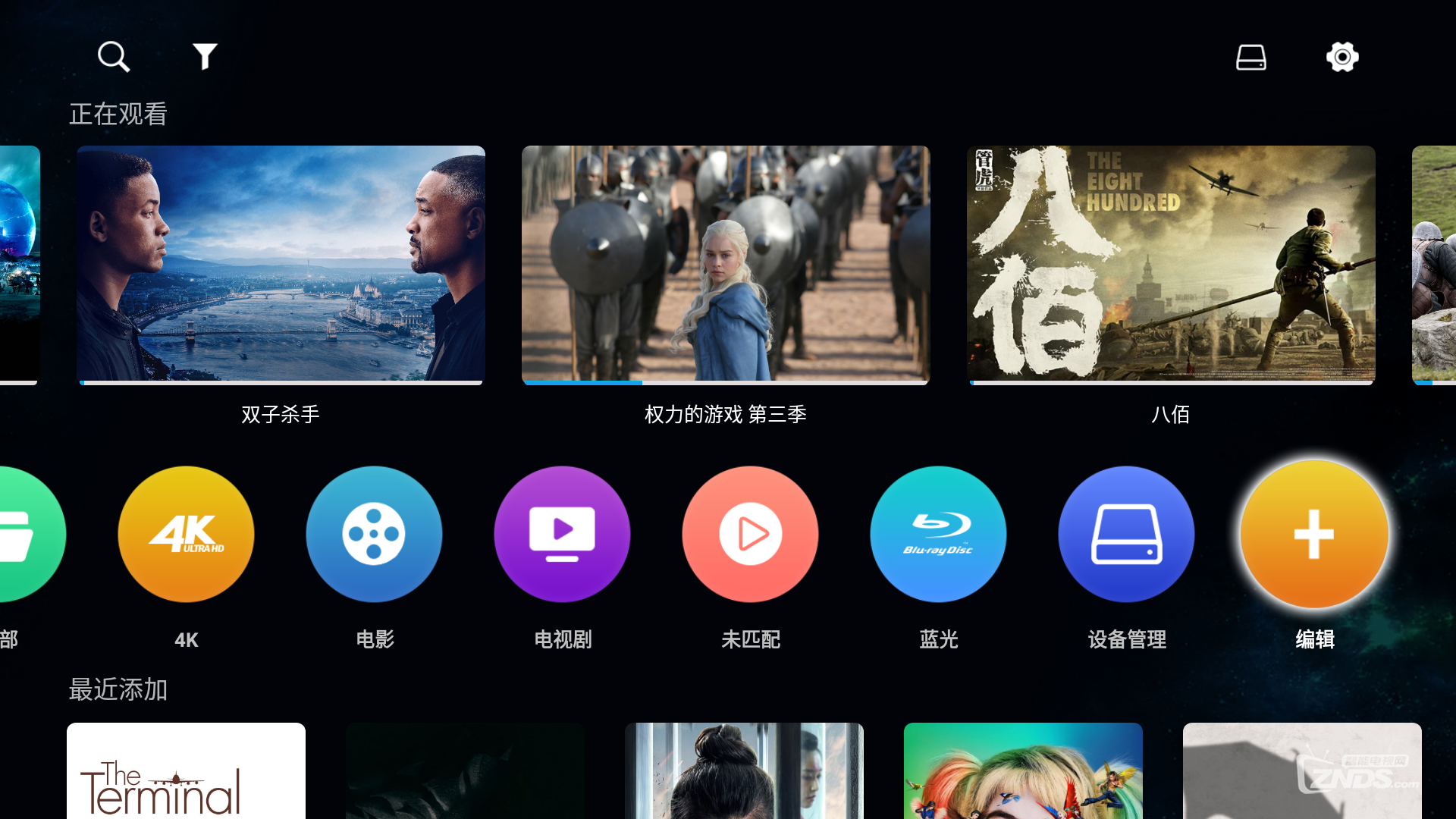Select the 4K category
This screenshot has height=819, width=1456.
pos(186,535)
